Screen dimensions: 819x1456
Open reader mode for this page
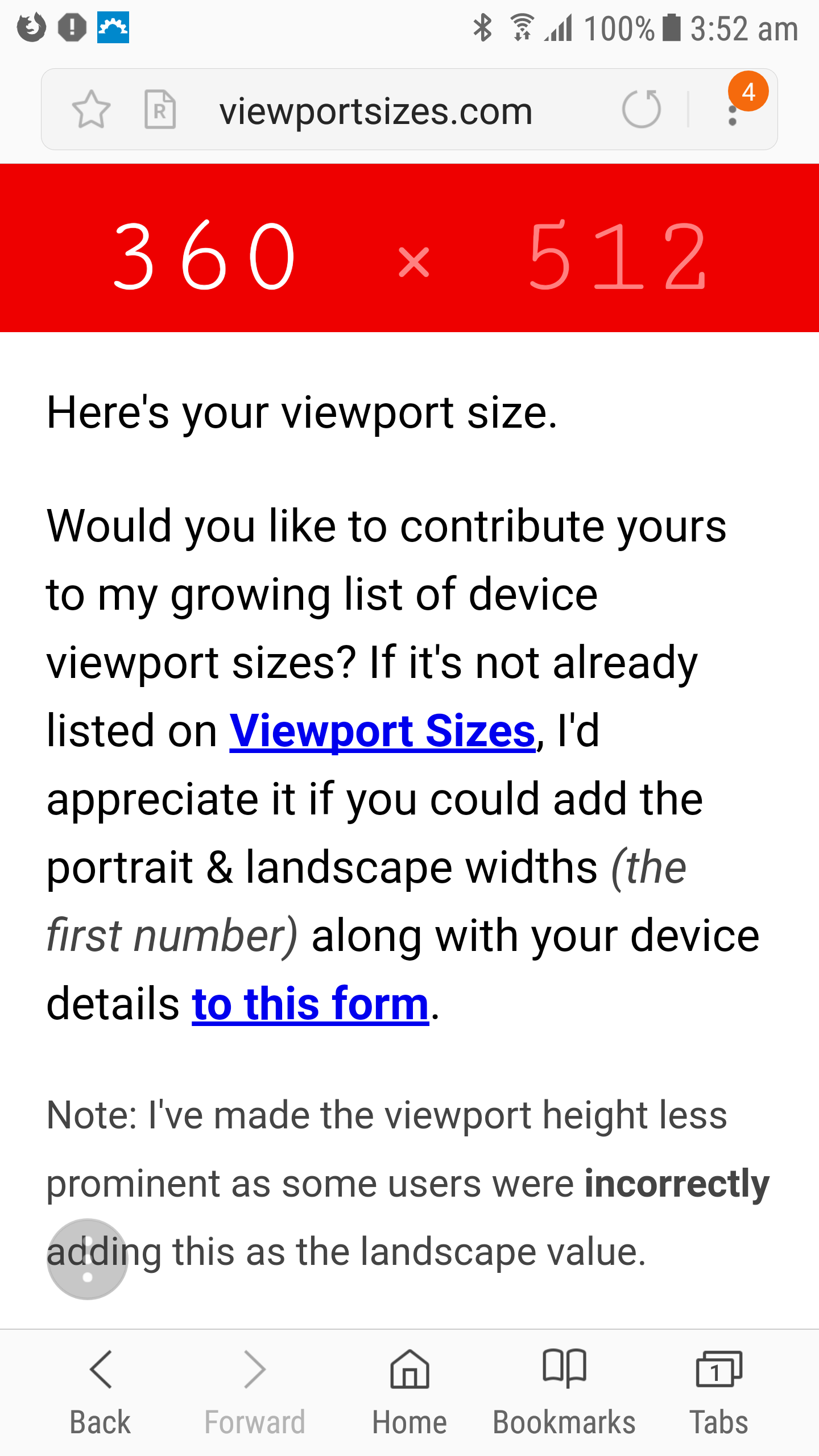point(160,109)
